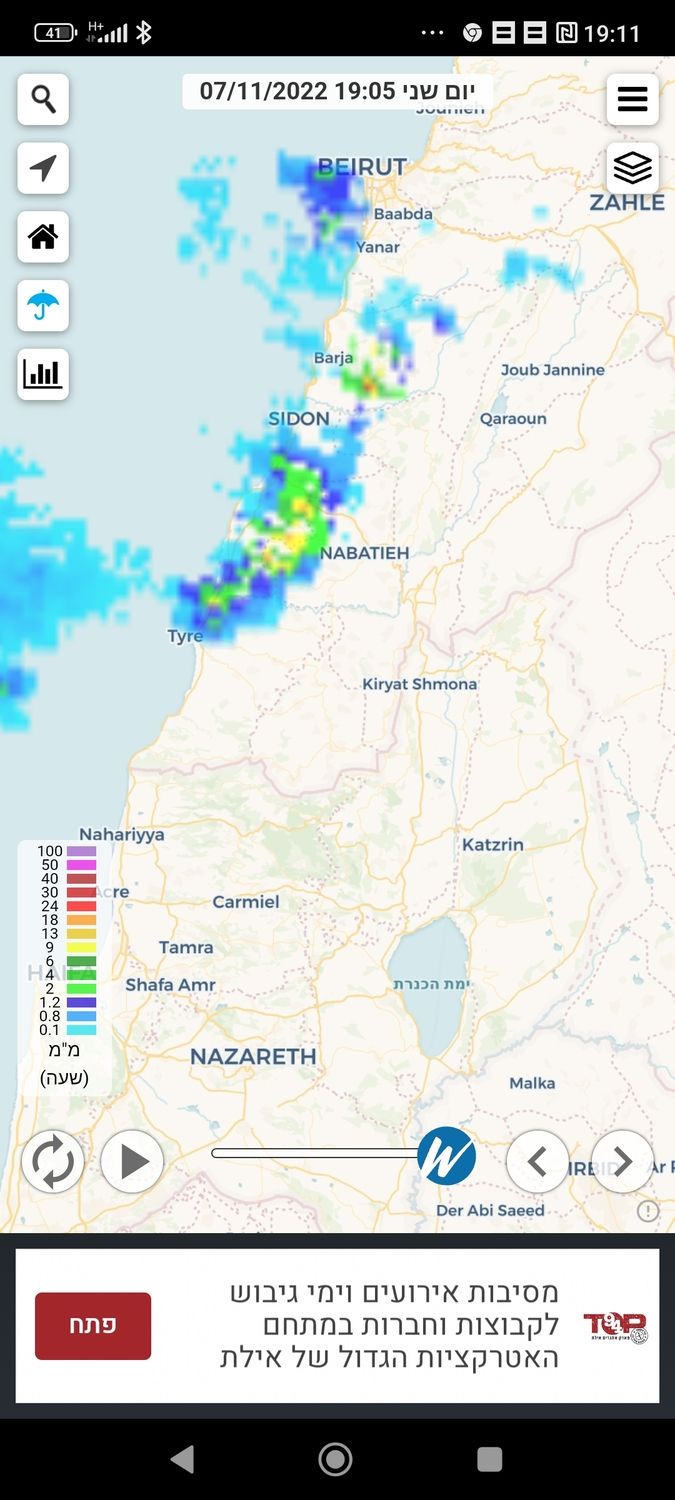Go back with system navigation
Screen dimensions: 675x1500
click(182, 1459)
